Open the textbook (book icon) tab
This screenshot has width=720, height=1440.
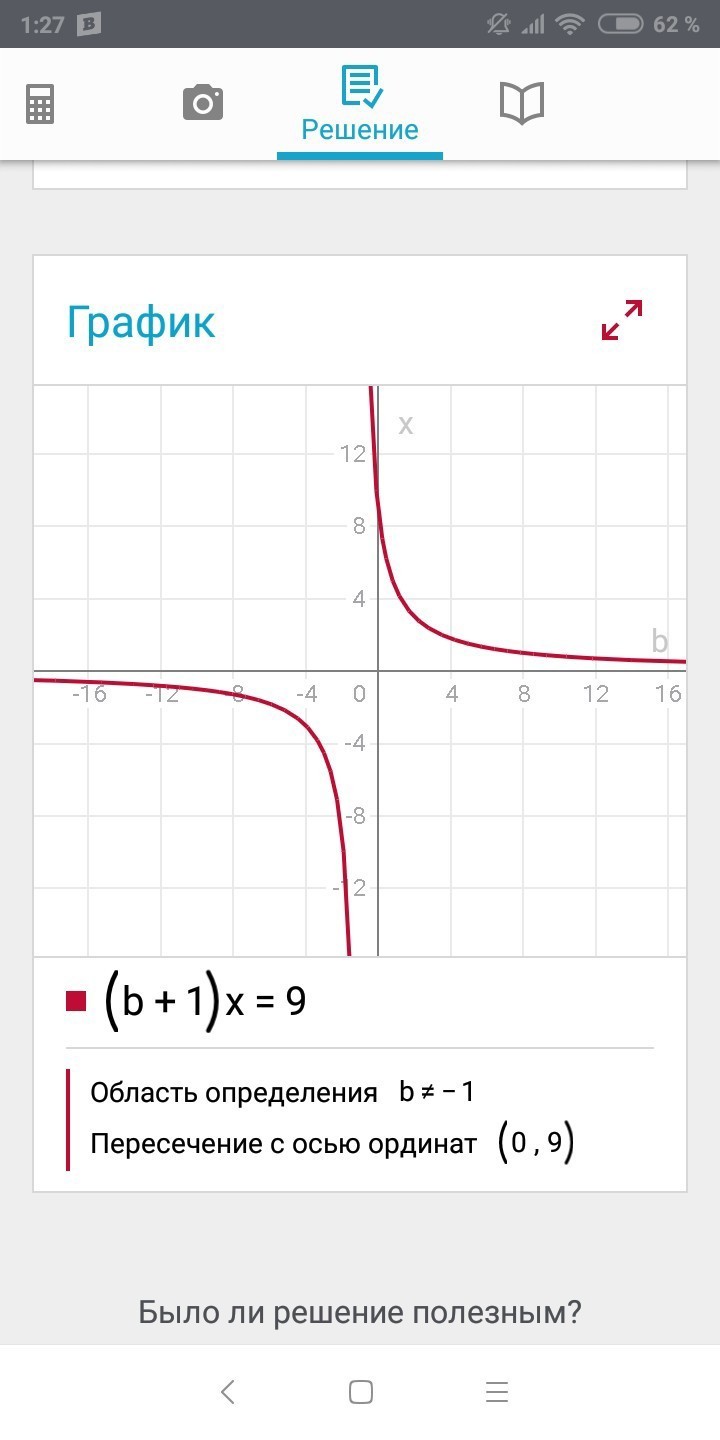coord(522,103)
